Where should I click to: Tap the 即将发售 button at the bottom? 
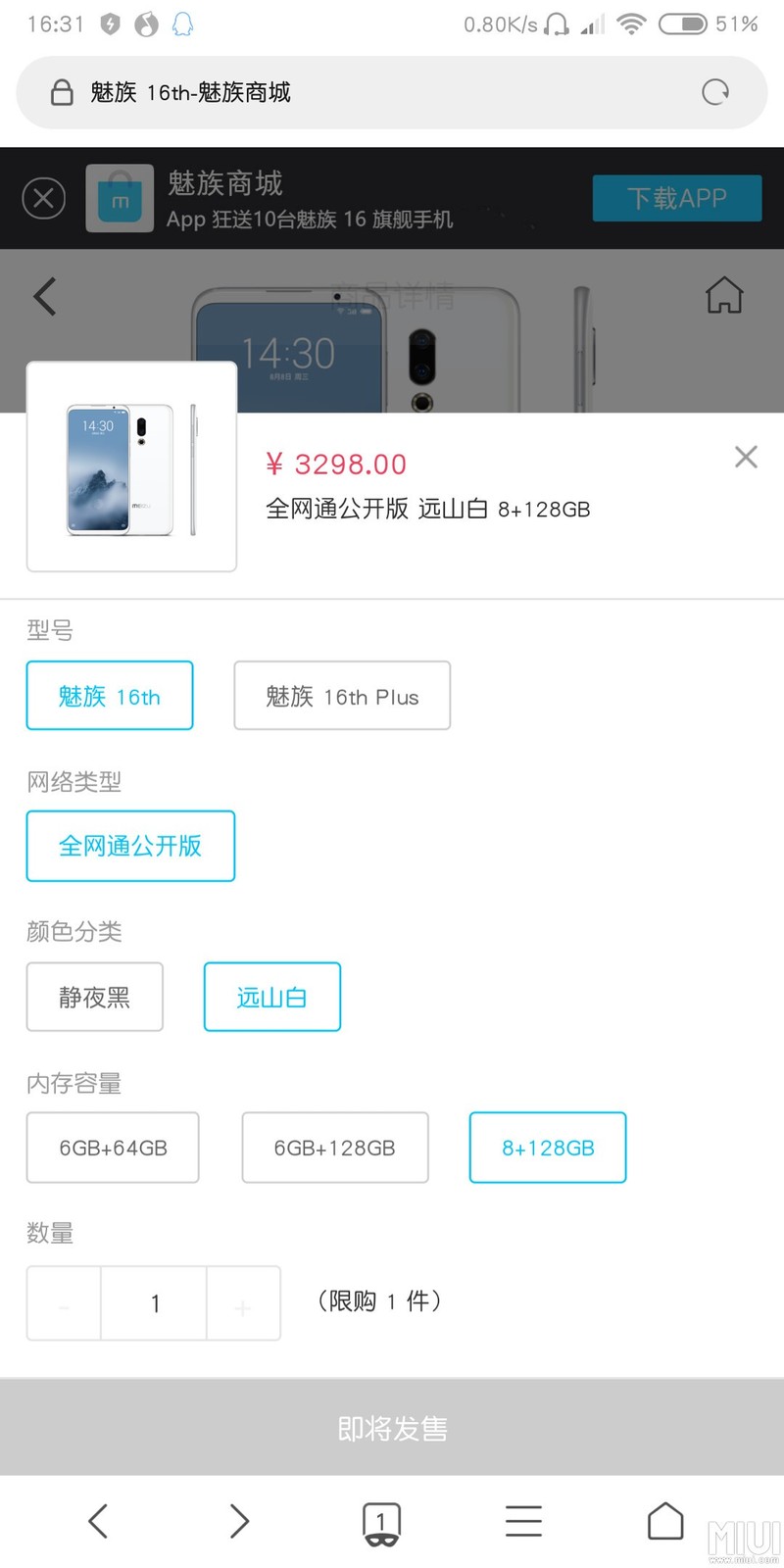click(392, 1428)
